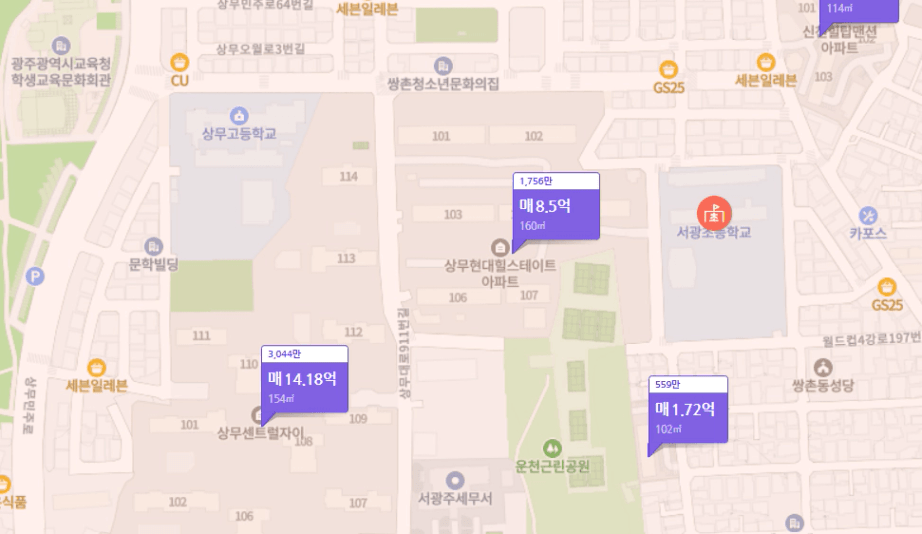
Task: Tap the 운천근린공원 park icon
Action: (551, 447)
